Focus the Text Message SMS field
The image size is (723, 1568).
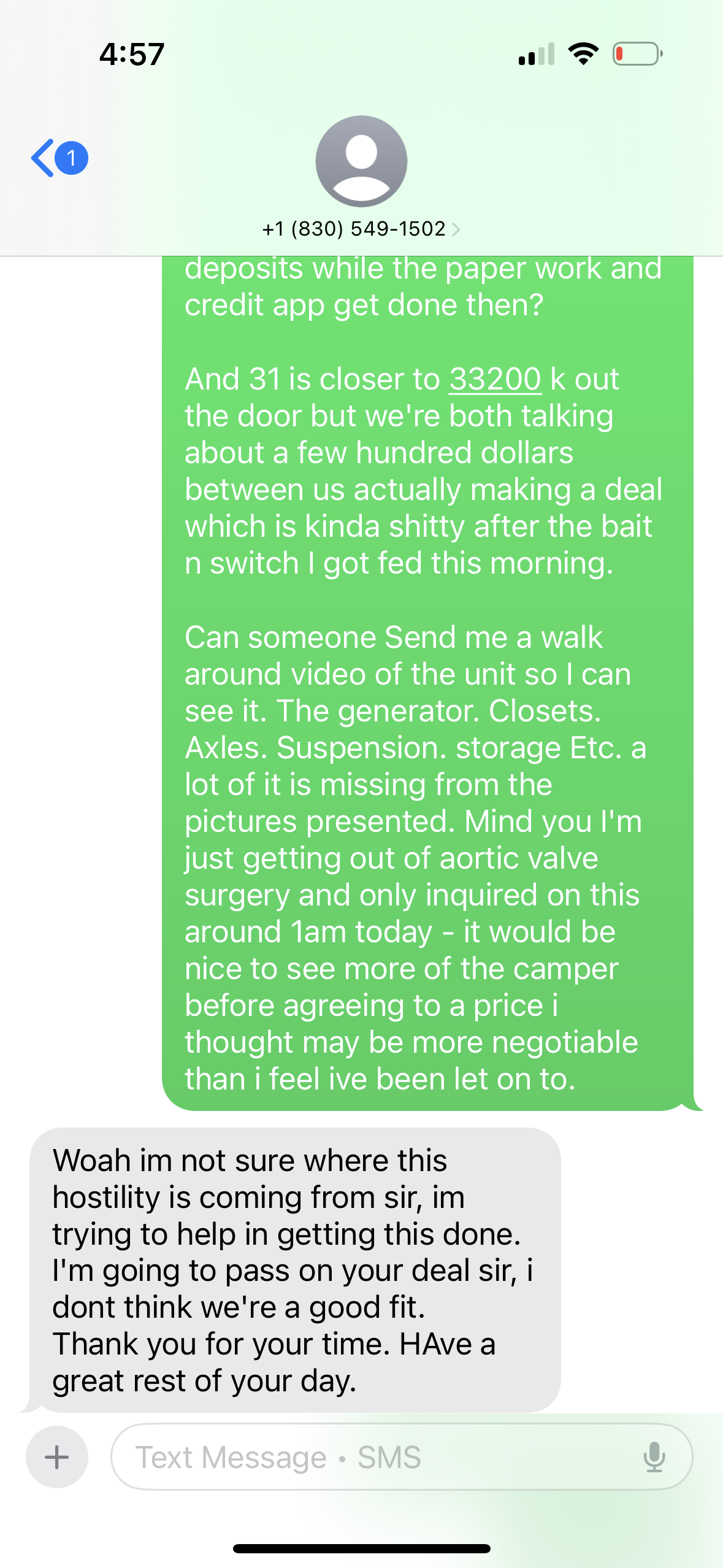(368, 1457)
